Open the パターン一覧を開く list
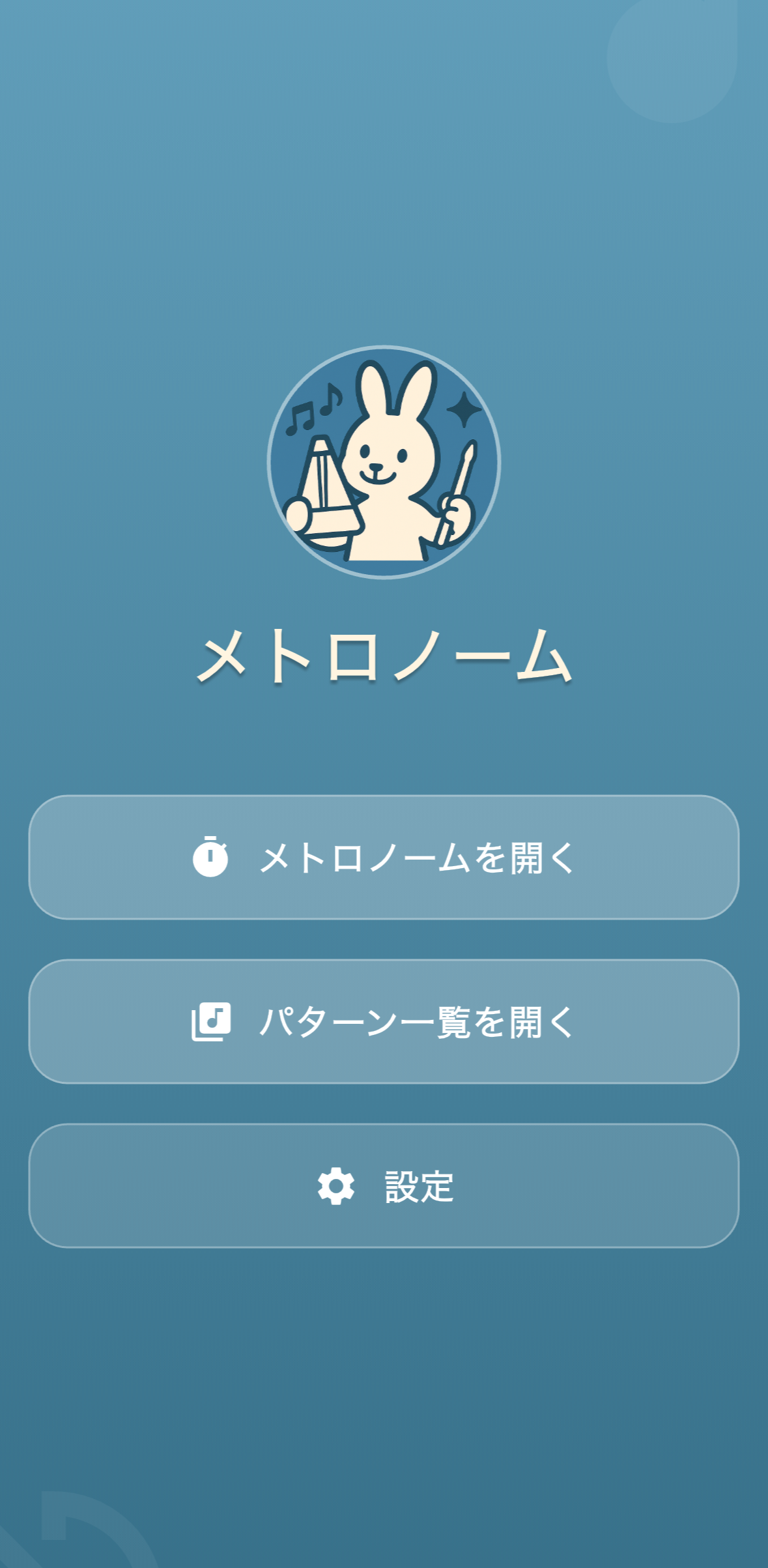This screenshot has width=768, height=1568. coord(384,1023)
